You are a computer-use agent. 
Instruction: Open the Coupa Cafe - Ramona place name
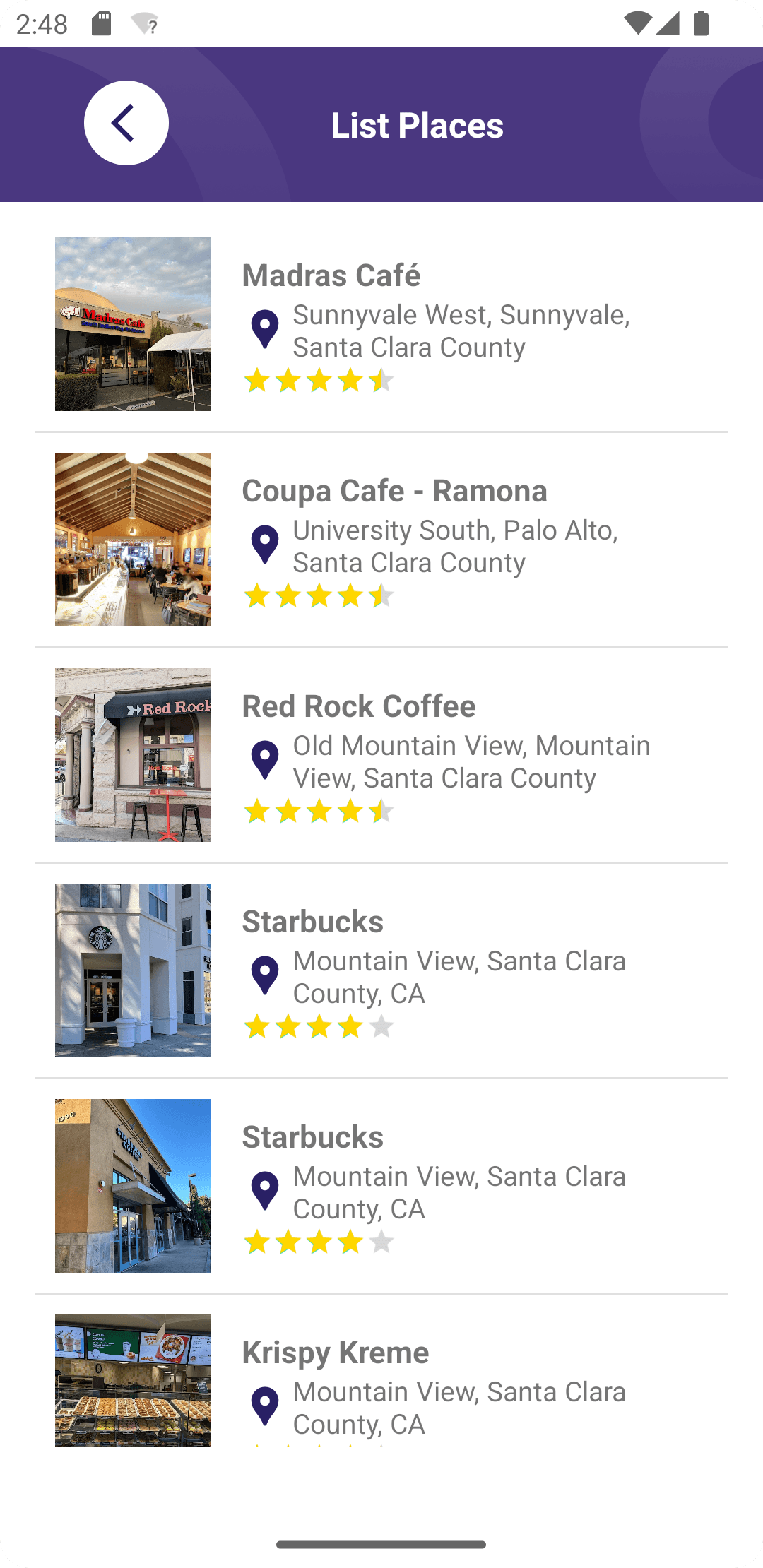pyautogui.click(x=395, y=490)
